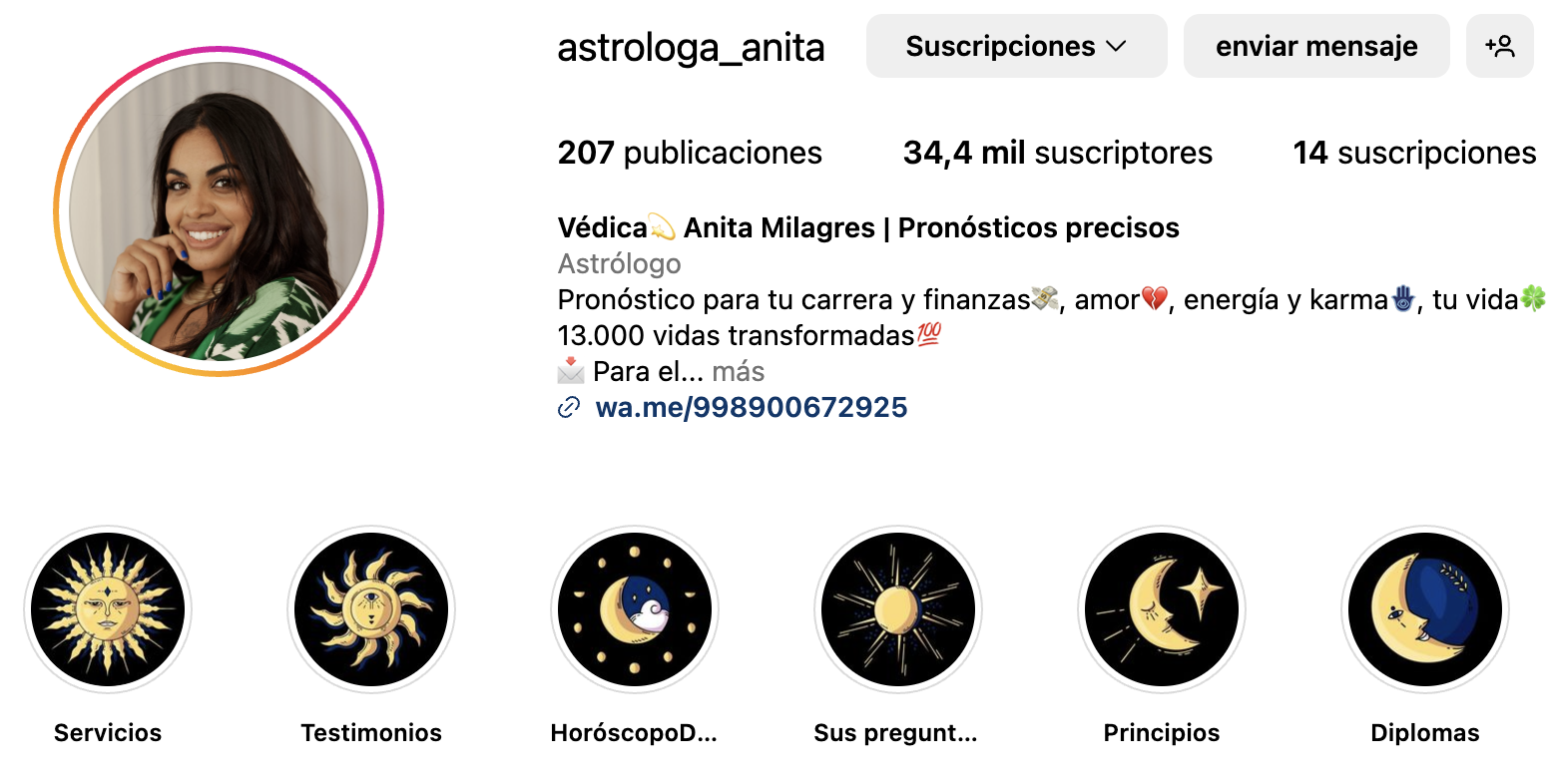
Task: Open the HoróscopoD... highlight
Action: tap(635, 609)
